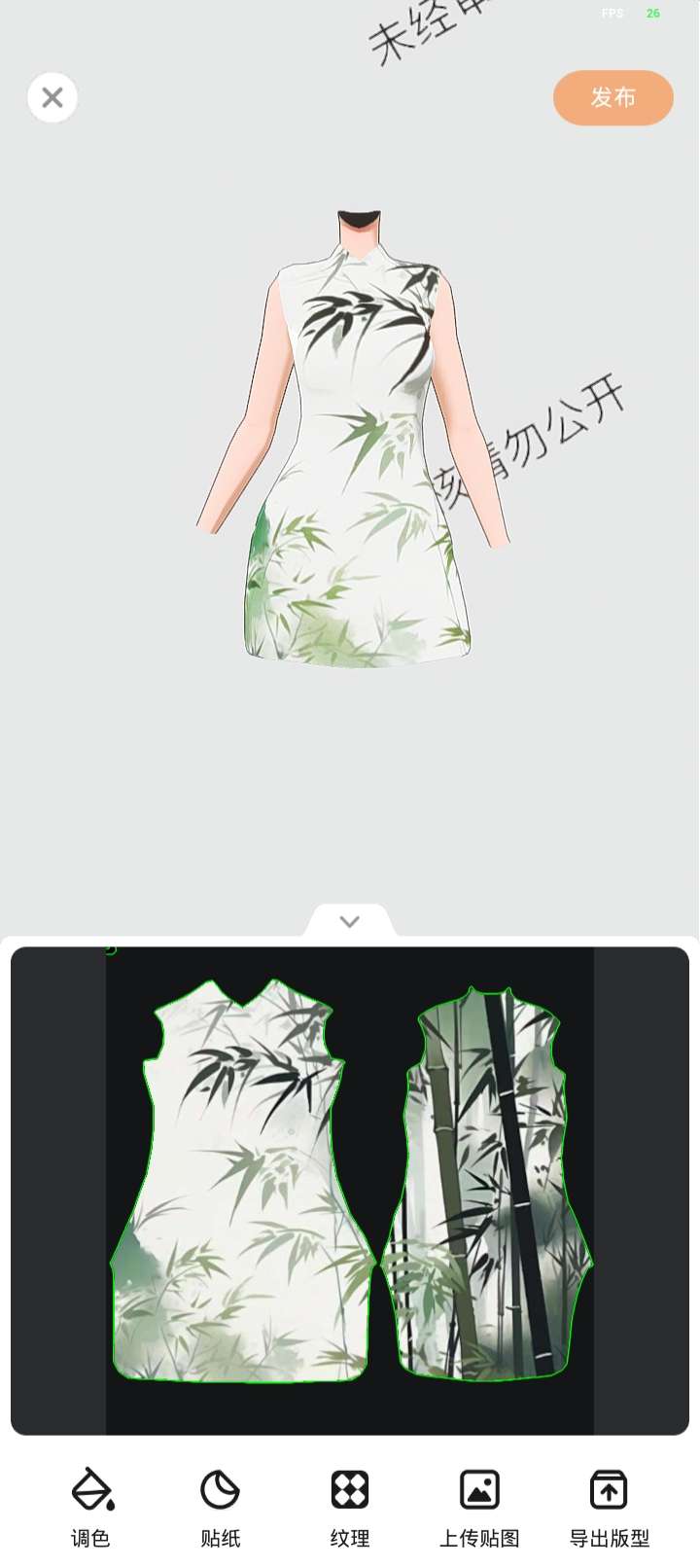Collapse the pattern panel with the chevron
The image size is (700, 1568).
click(350, 920)
